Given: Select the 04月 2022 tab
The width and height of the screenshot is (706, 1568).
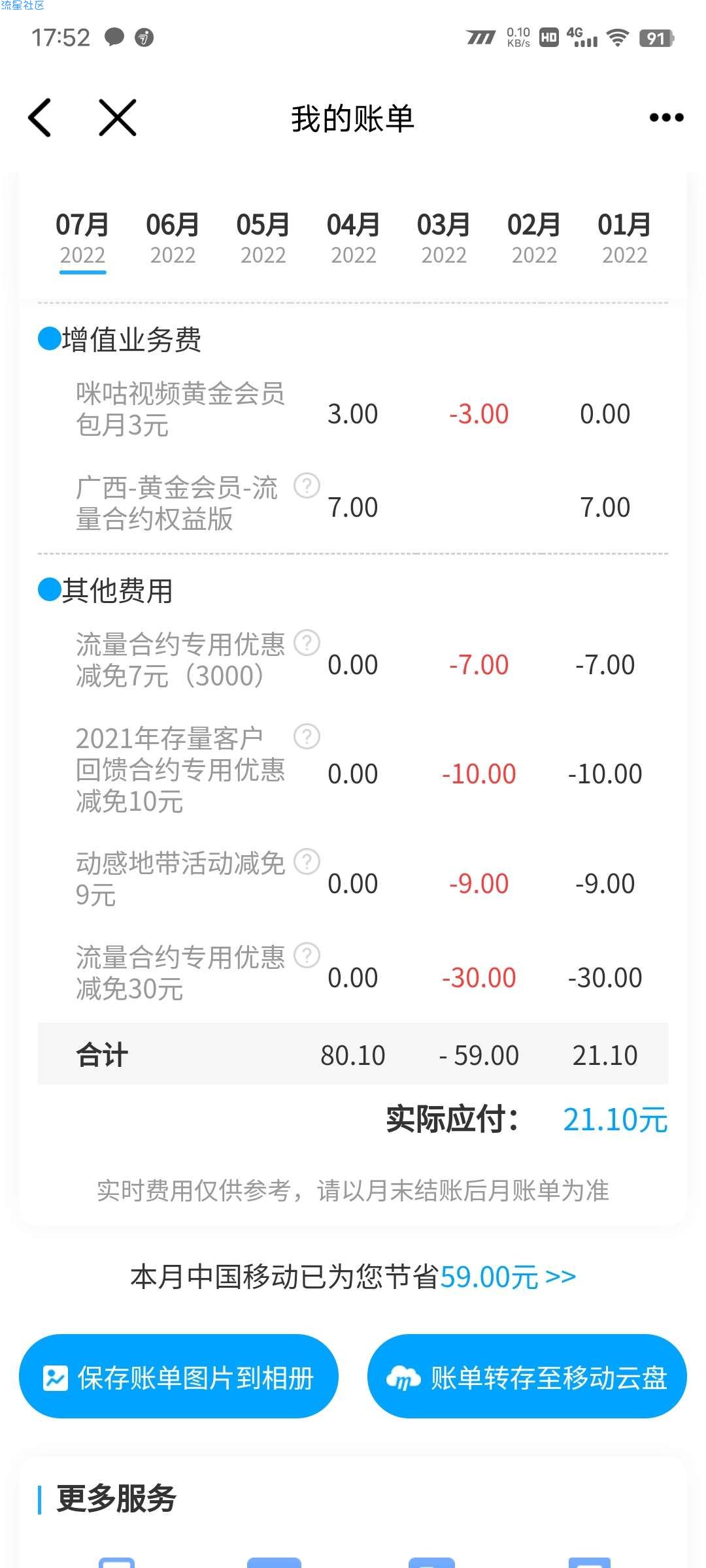Looking at the screenshot, I should tap(353, 238).
